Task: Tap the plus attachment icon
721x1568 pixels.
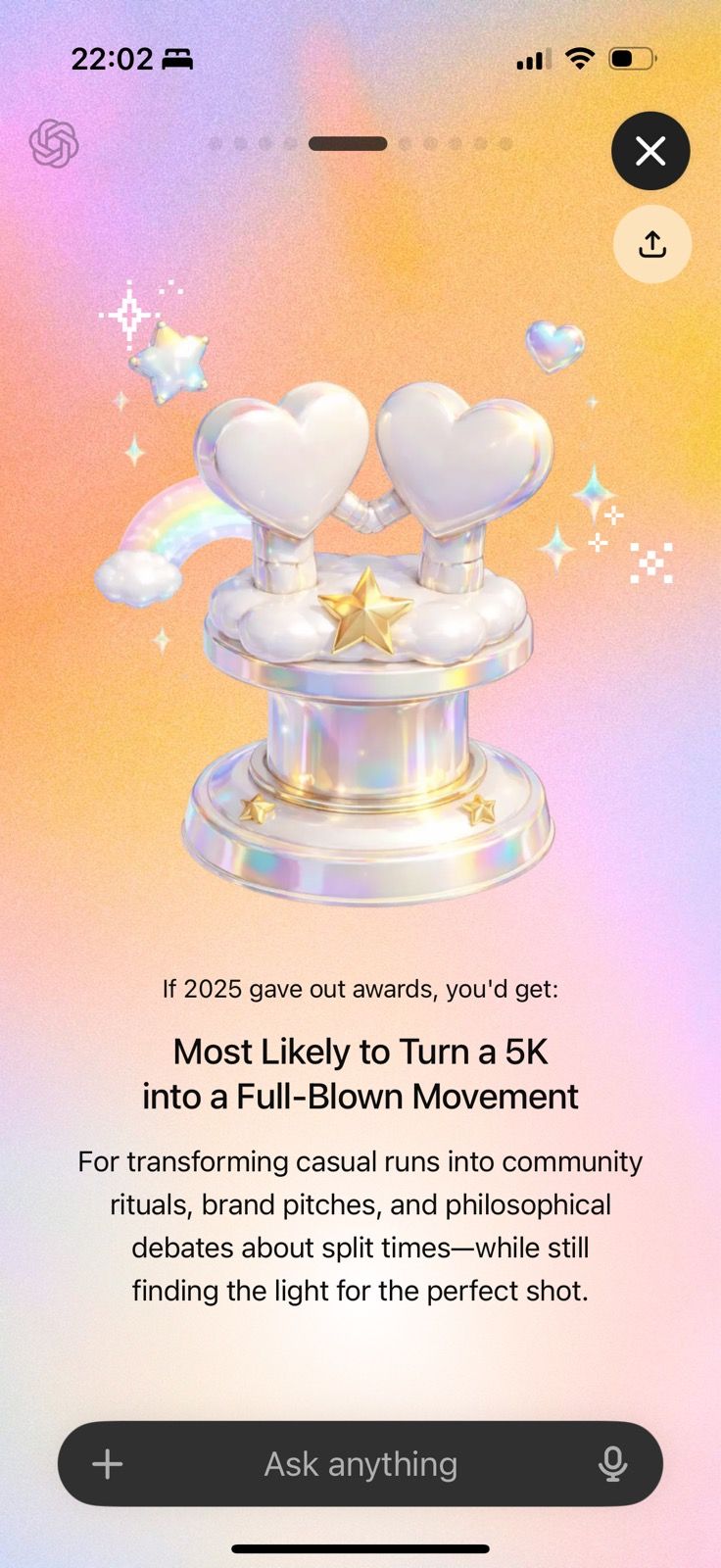Action: 108,1464
